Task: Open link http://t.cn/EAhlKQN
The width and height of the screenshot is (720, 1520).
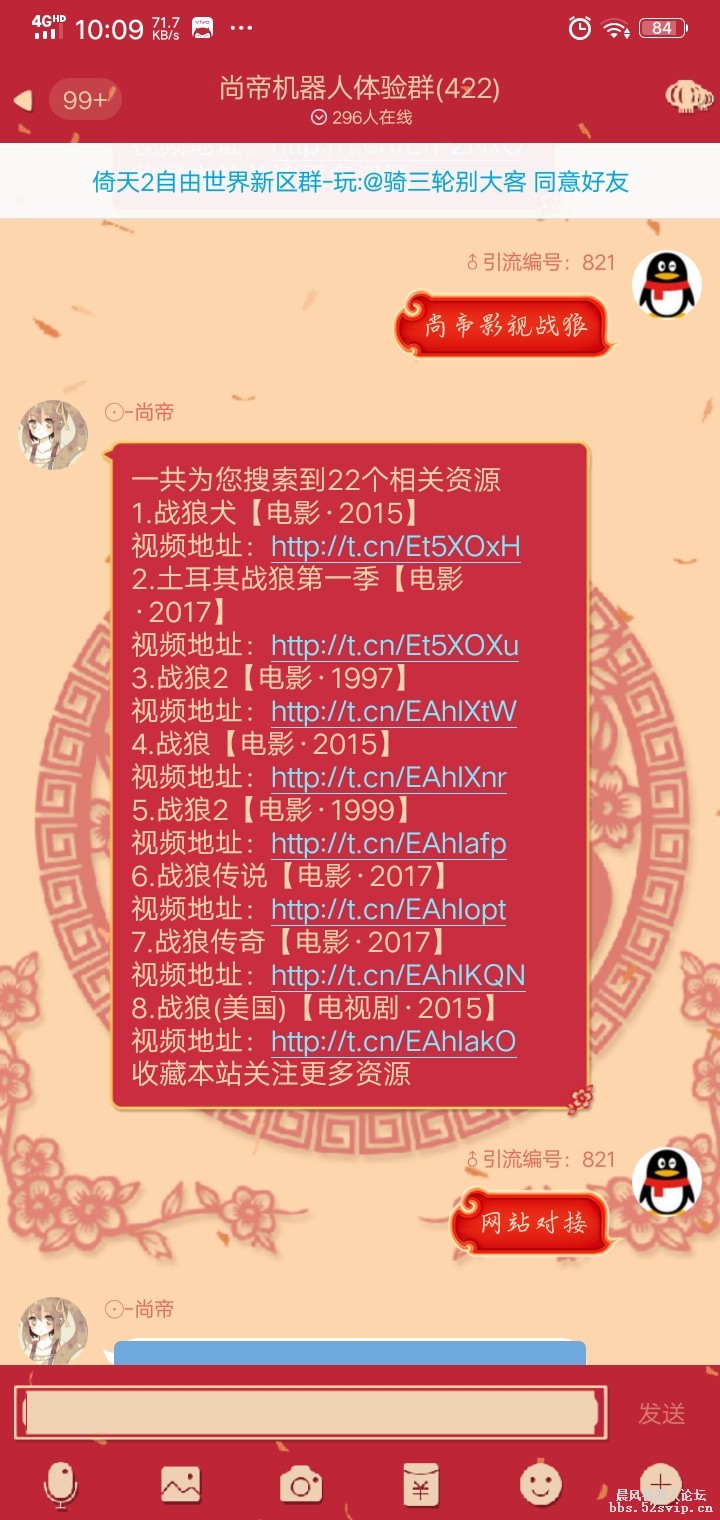Action: click(x=397, y=975)
